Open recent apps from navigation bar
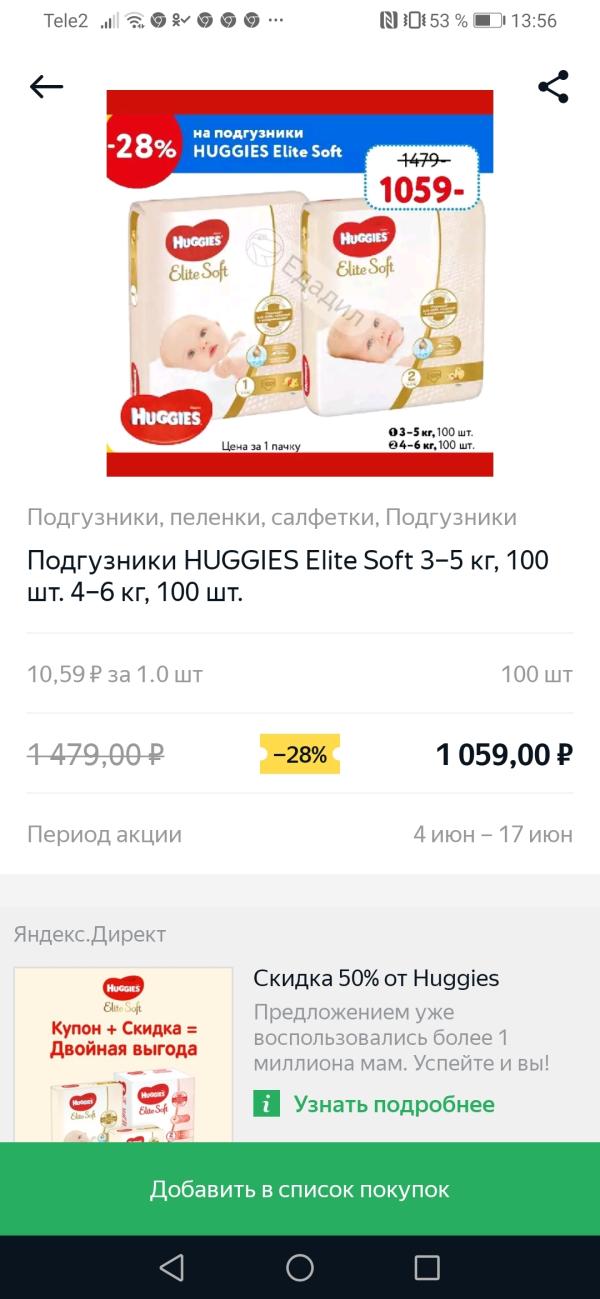The image size is (600, 1299). (x=427, y=1268)
